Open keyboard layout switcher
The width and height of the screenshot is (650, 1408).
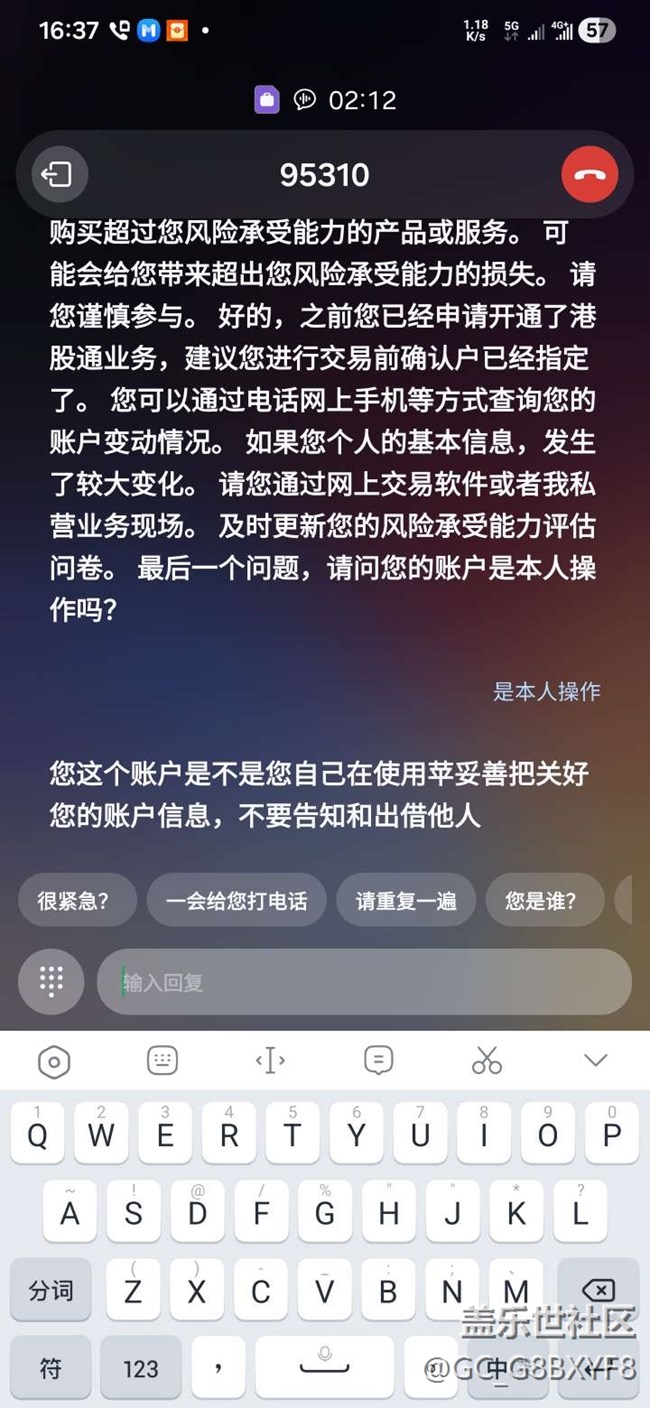pos(162,1060)
